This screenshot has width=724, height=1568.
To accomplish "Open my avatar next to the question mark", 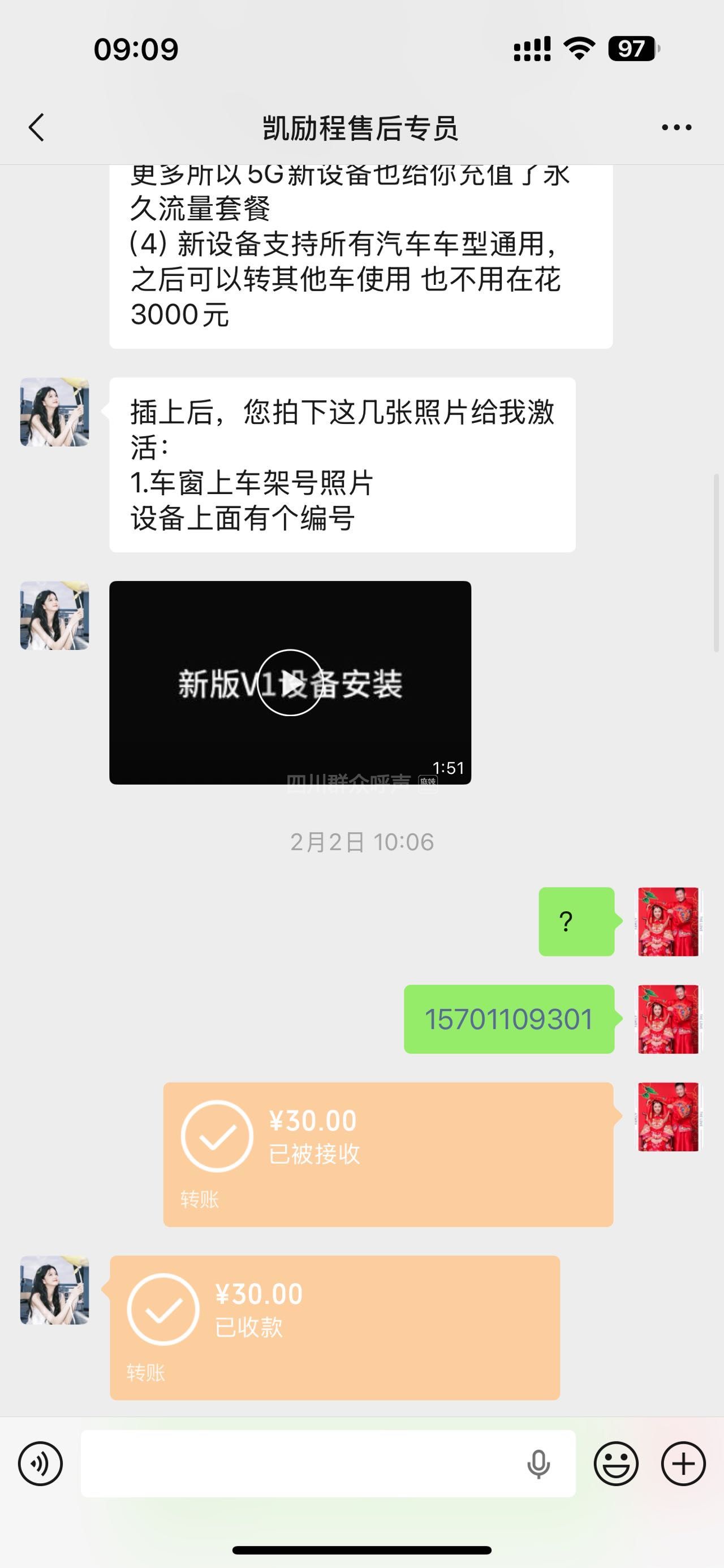I will 669,921.
